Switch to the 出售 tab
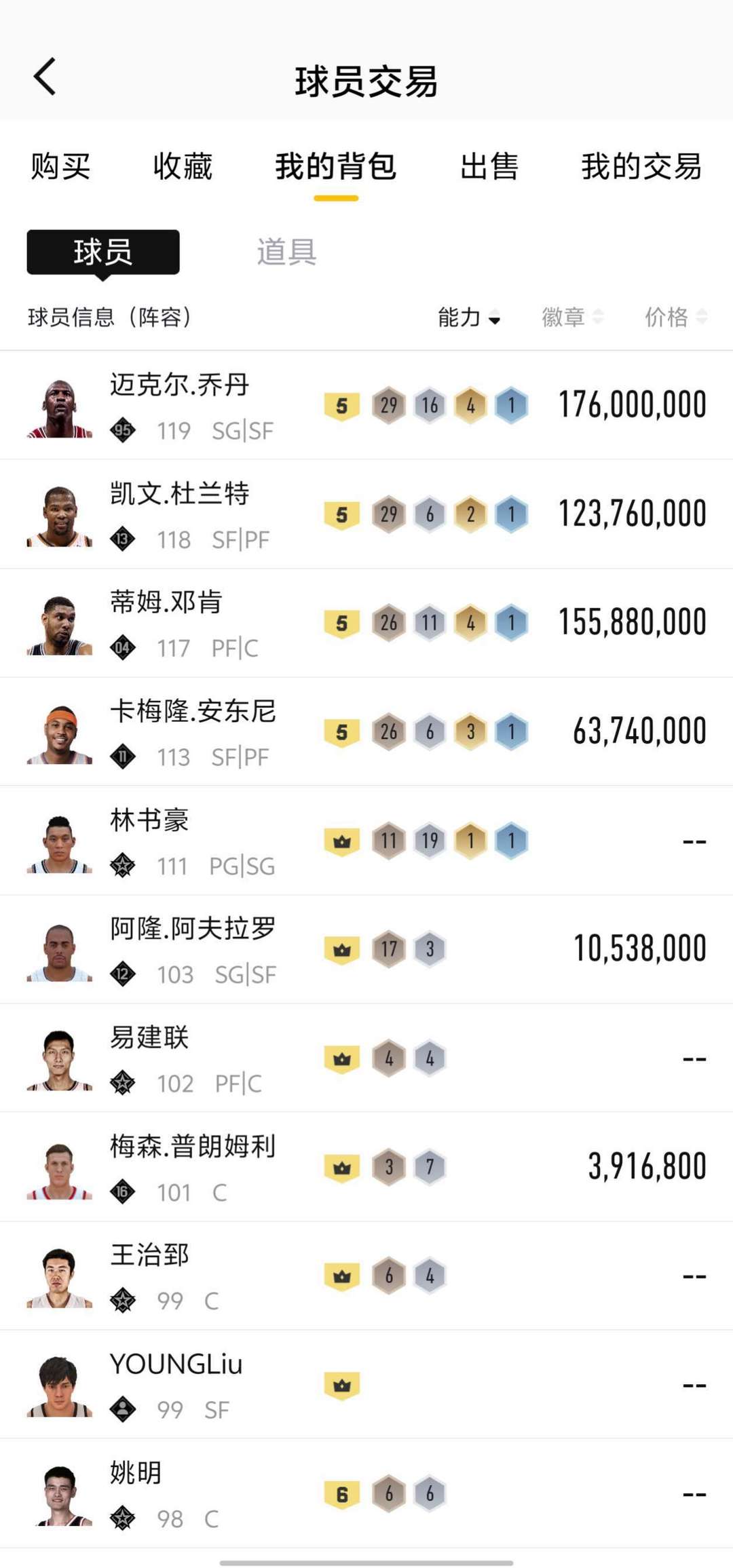The image size is (733, 1568). coord(489,167)
